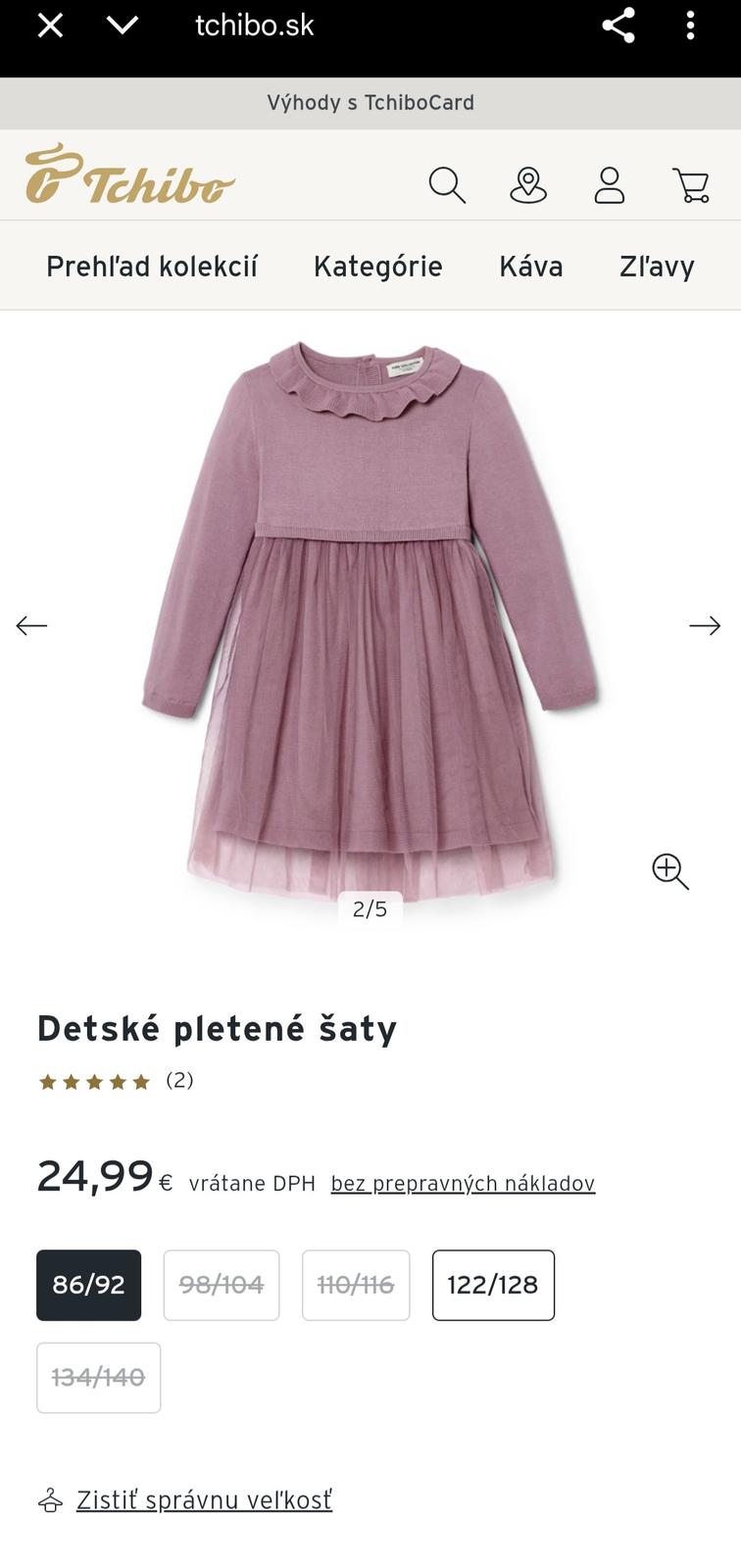Go to Tchibo homepage via logo

(130, 175)
